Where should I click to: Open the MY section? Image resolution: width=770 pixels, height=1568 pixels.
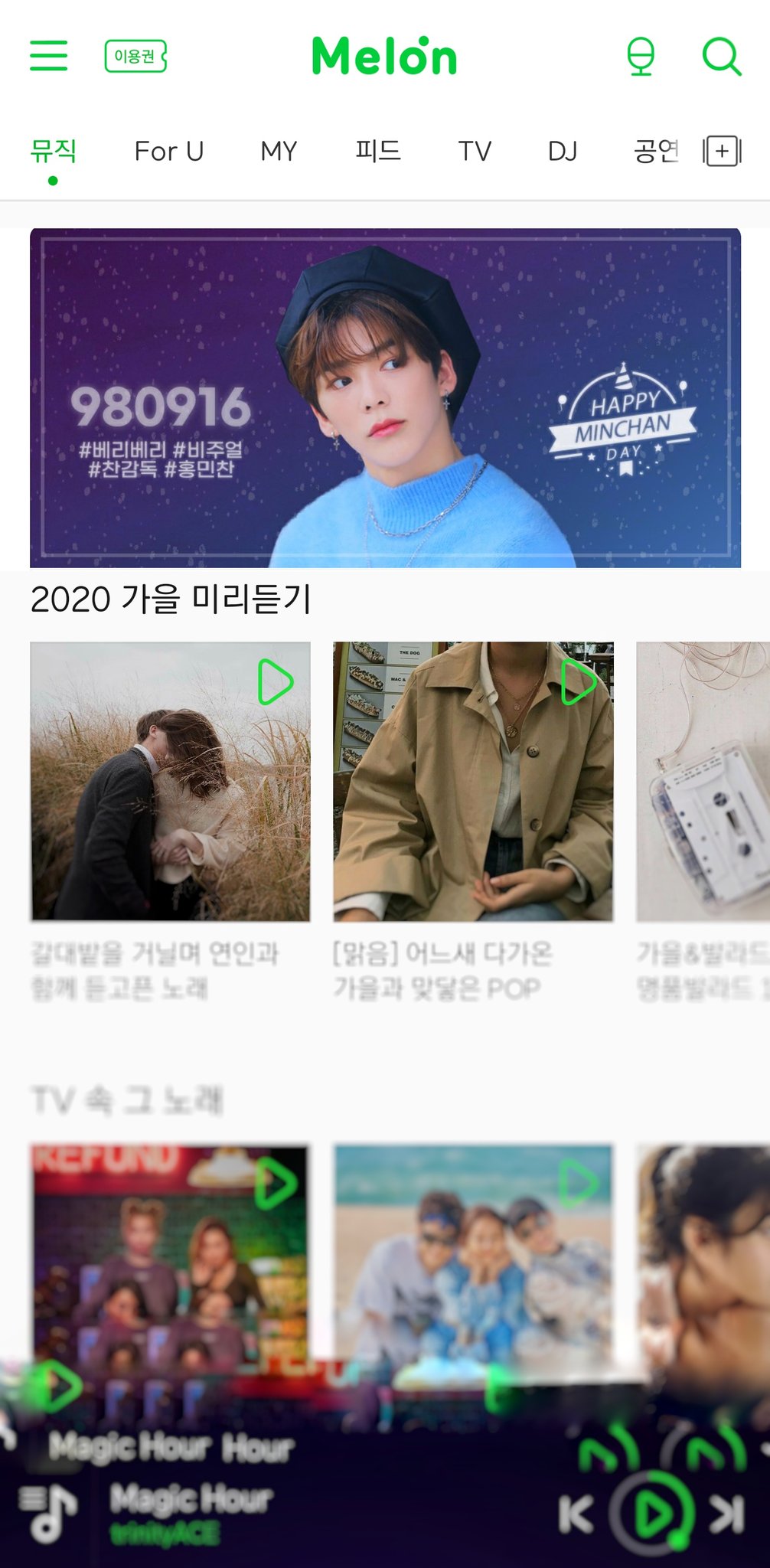[278, 151]
